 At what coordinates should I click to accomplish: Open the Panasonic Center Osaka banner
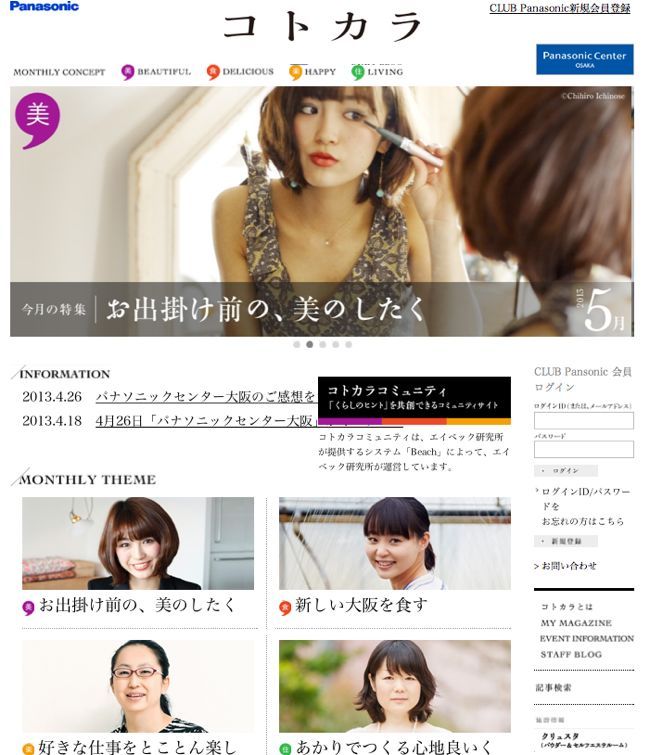[584, 59]
